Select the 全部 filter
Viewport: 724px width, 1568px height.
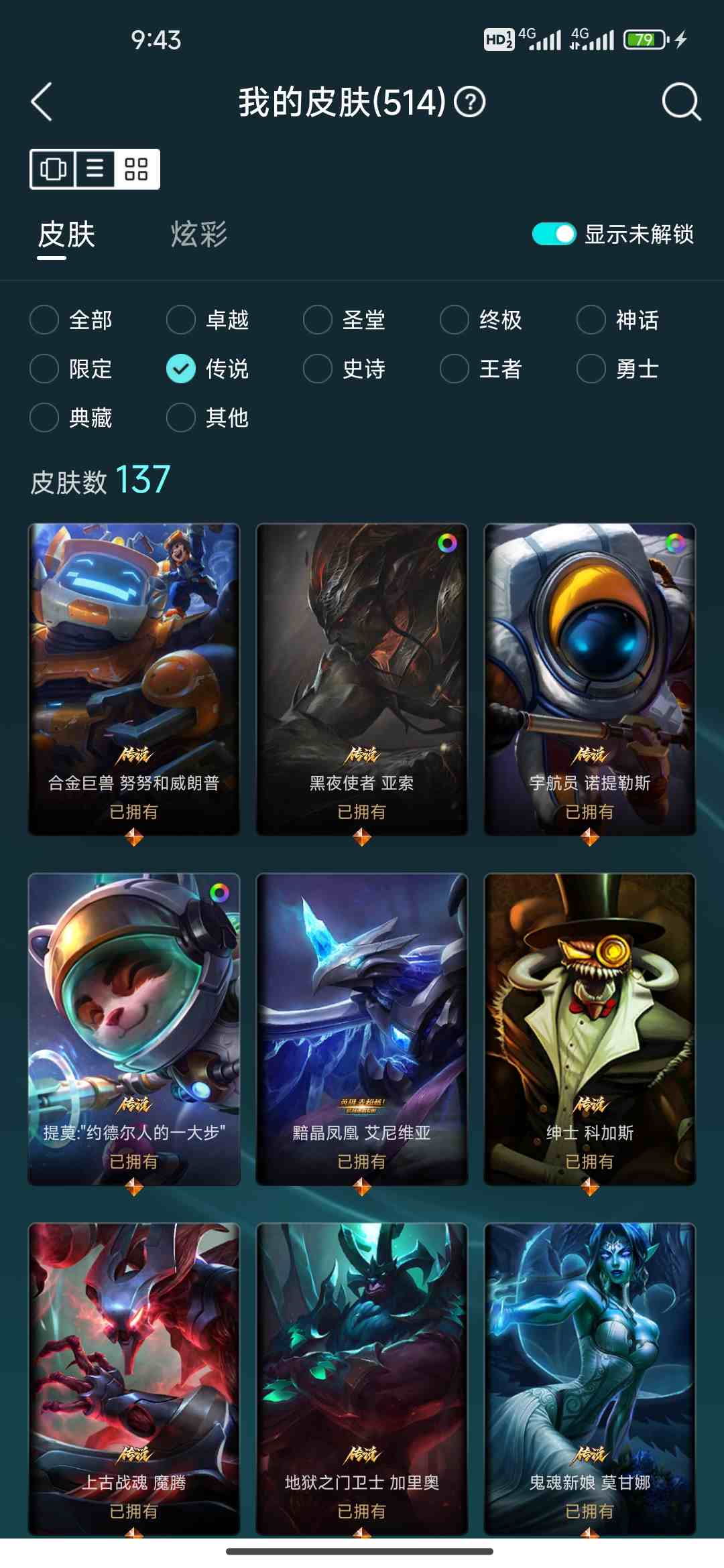(44, 320)
